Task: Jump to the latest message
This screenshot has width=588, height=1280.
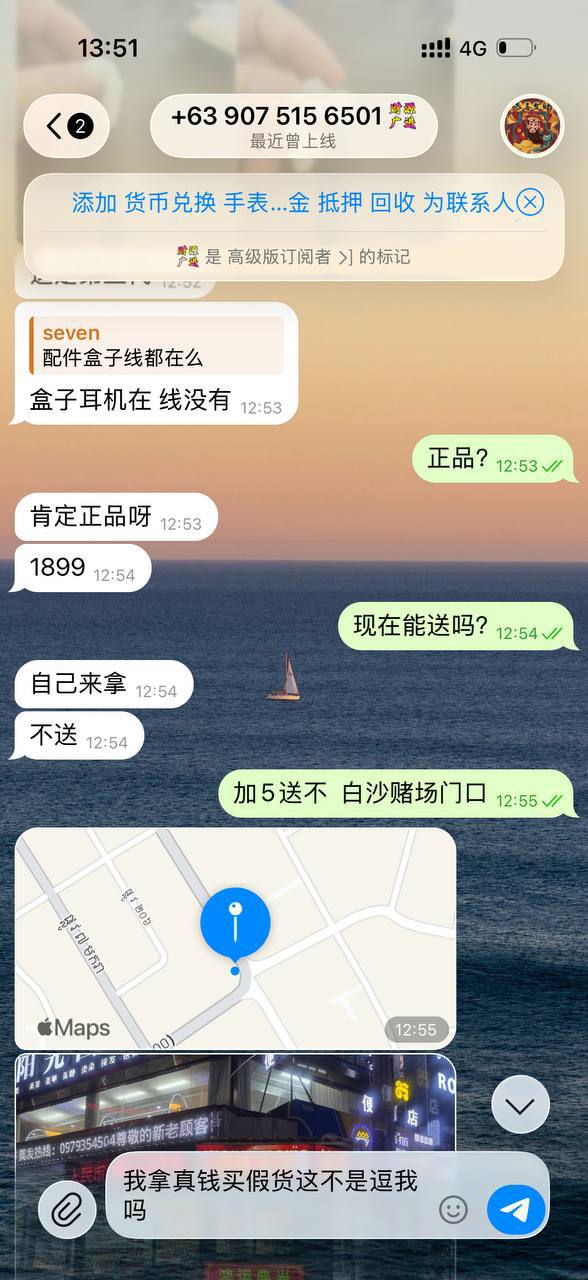Action: point(520,1105)
